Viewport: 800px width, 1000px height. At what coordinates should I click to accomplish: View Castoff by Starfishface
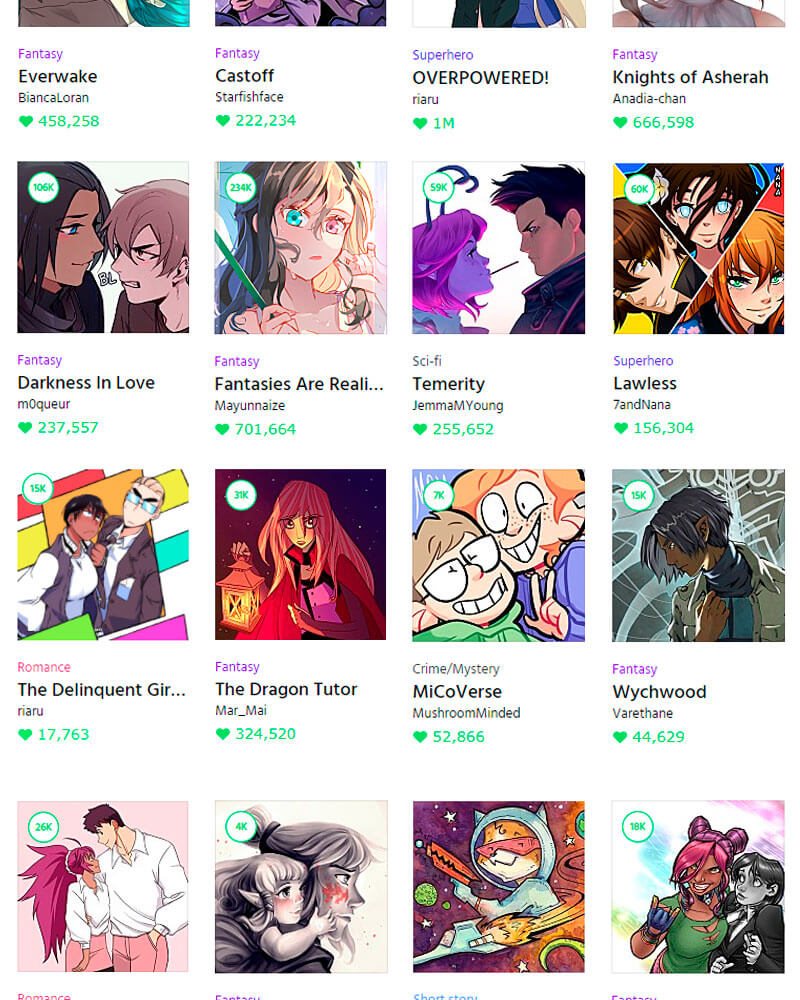coord(245,76)
